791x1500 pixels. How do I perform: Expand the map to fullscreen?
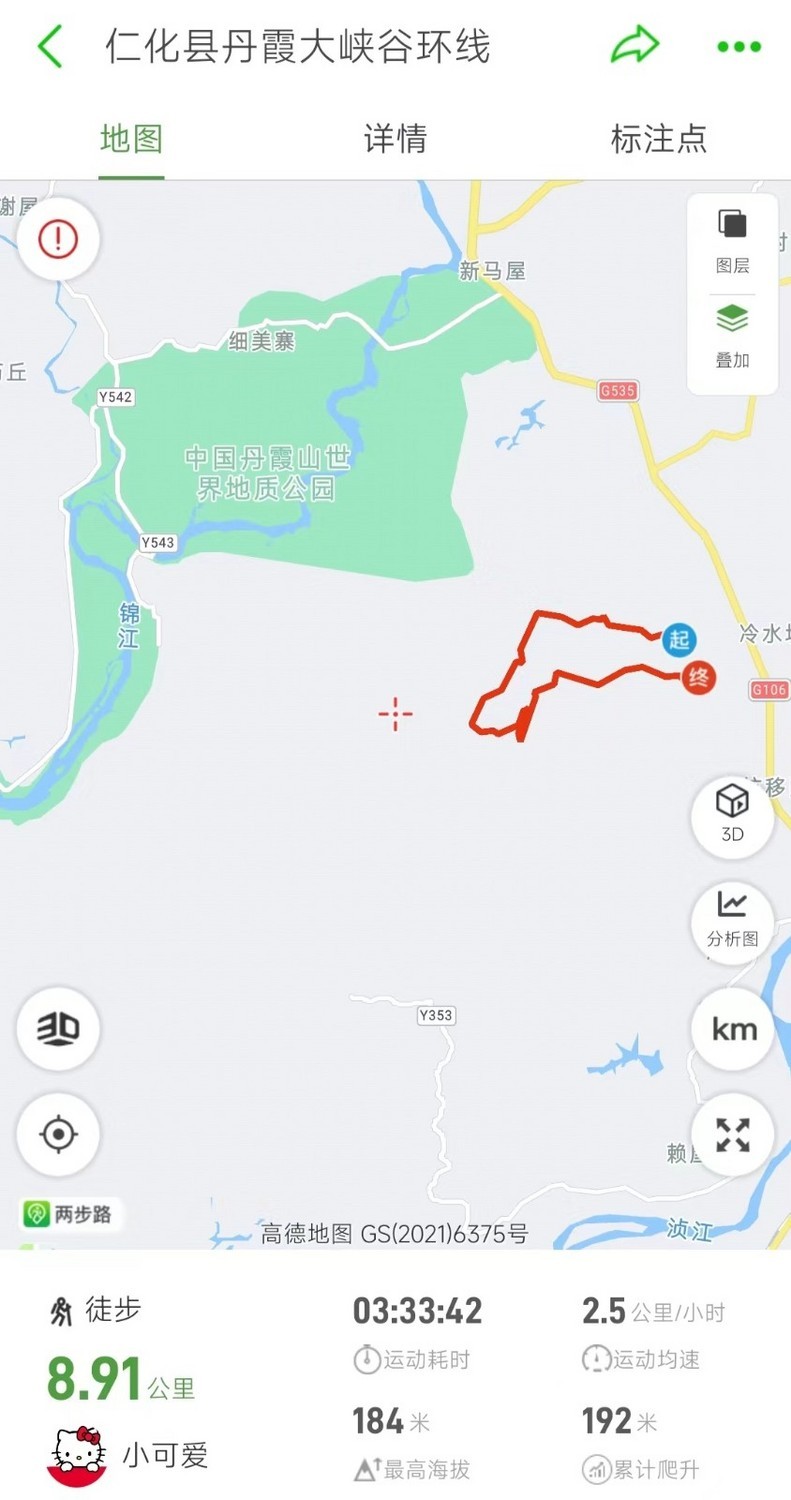point(732,1135)
